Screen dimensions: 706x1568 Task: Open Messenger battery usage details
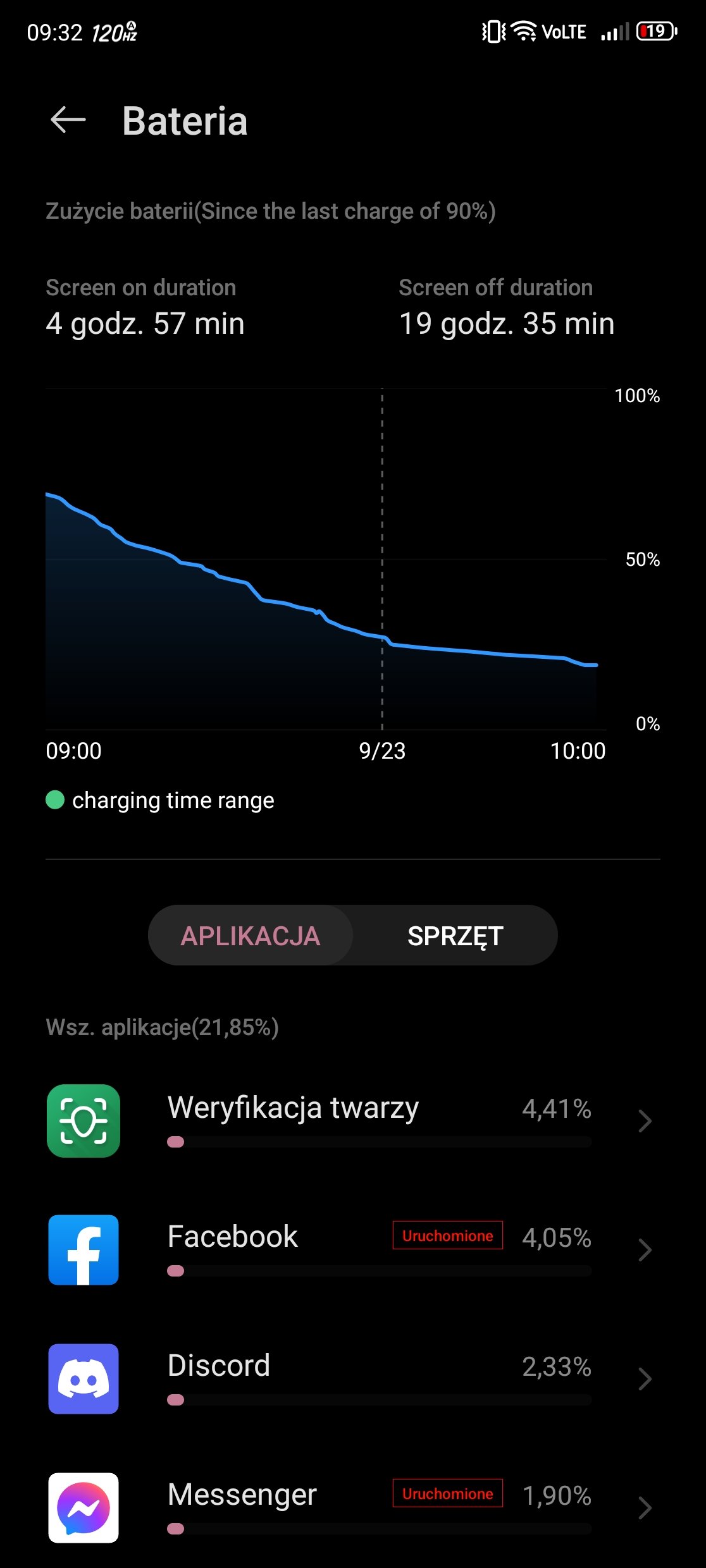pos(353,1508)
